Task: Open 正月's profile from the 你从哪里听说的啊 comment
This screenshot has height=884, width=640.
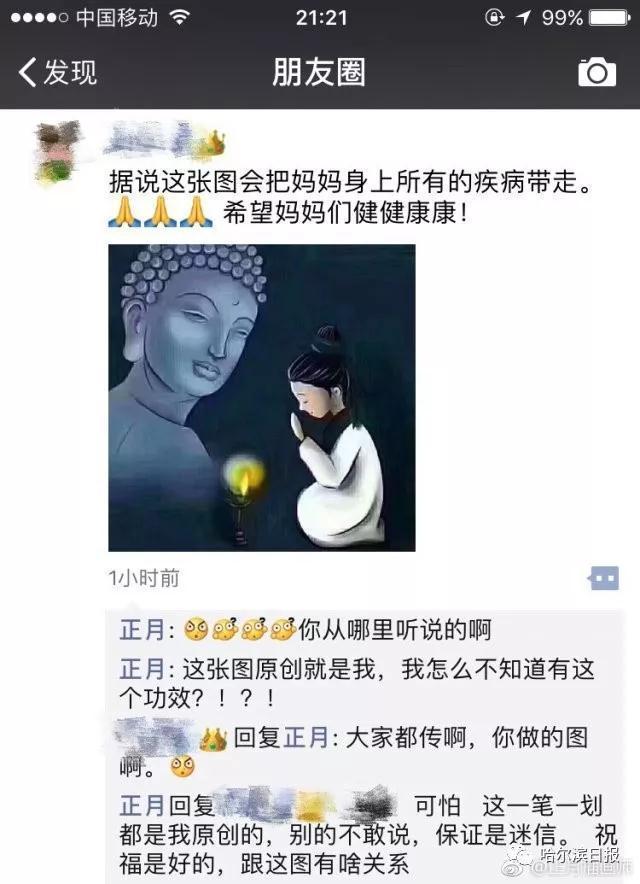Action: coord(142,630)
